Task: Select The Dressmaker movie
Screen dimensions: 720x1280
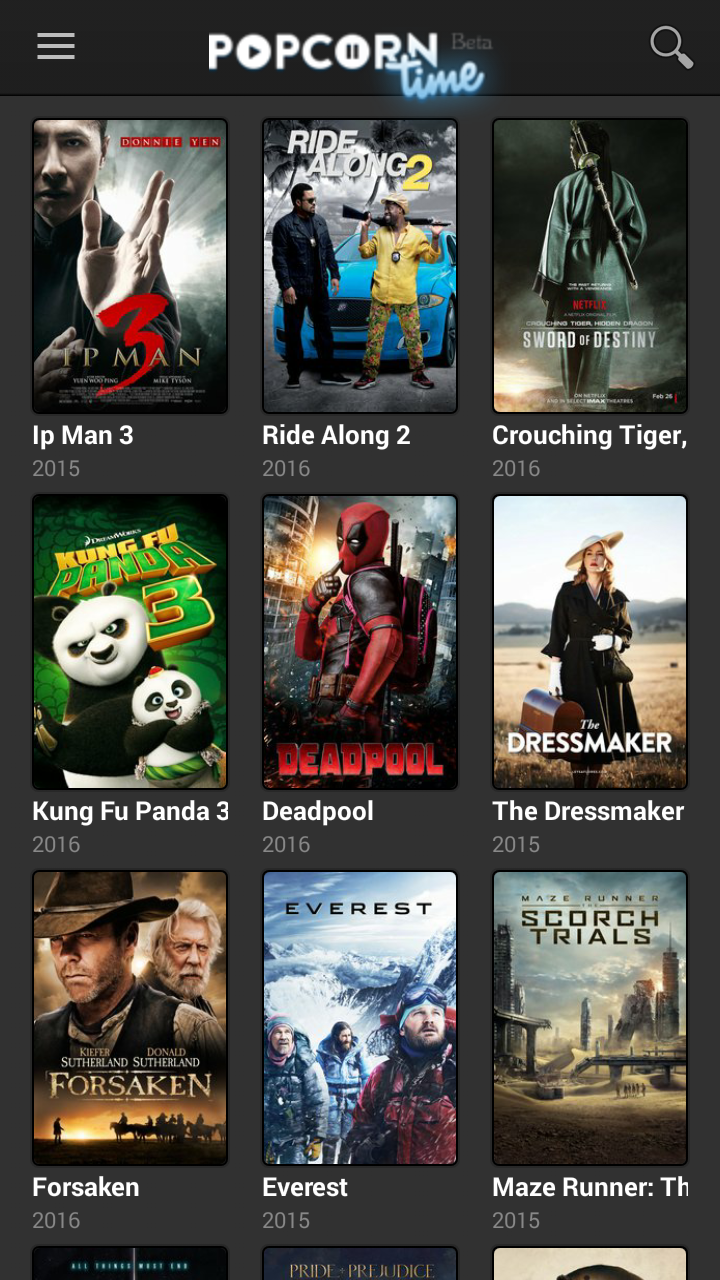Action: pos(590,642)
